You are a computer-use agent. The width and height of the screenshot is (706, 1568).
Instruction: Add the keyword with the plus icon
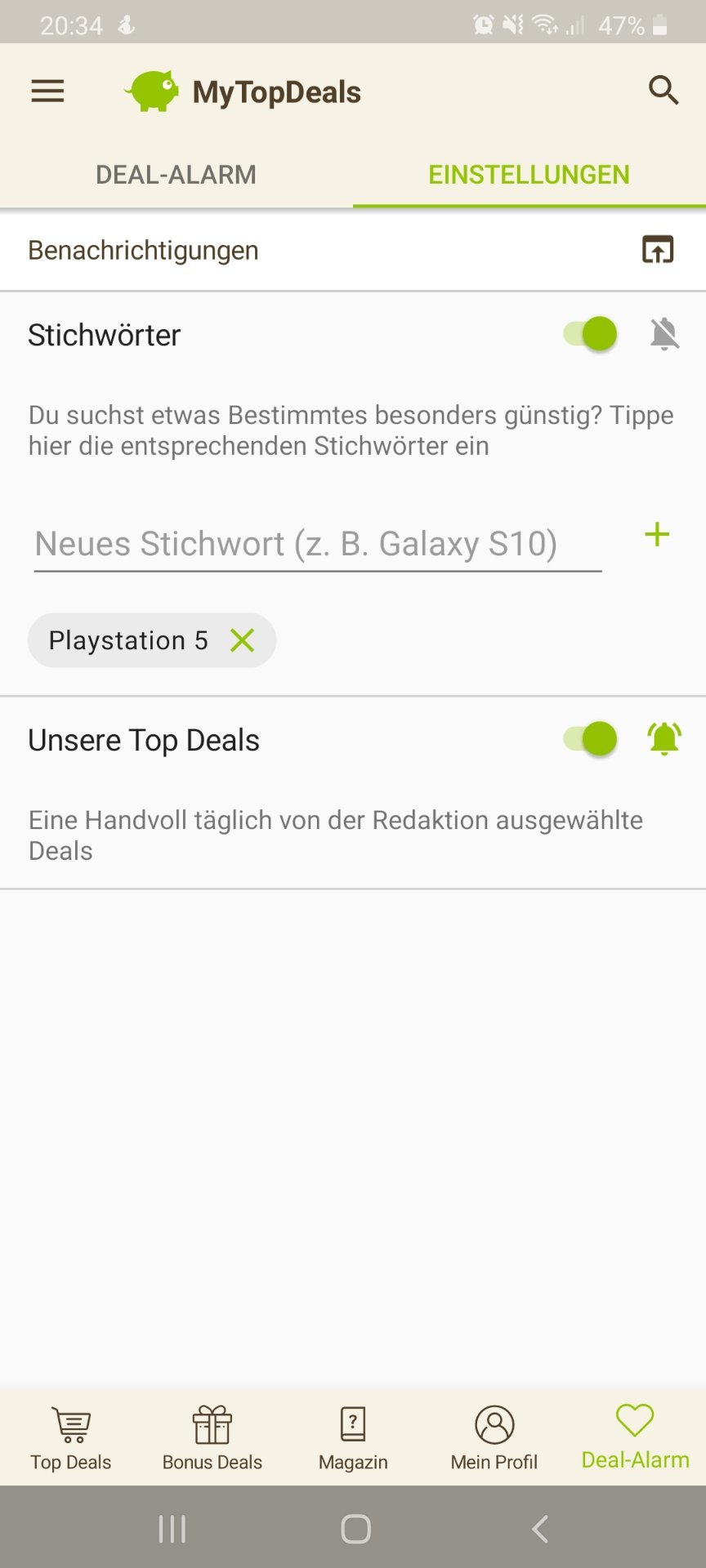[x=657, y=536]
